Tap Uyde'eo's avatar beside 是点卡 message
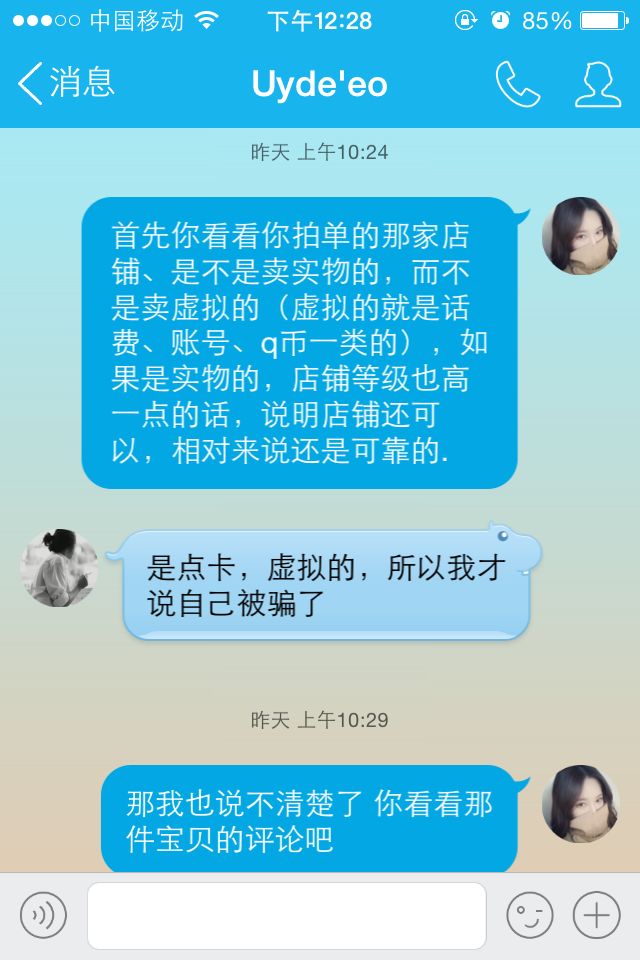This screenshot has height=960, width=640. pos(59,568)
